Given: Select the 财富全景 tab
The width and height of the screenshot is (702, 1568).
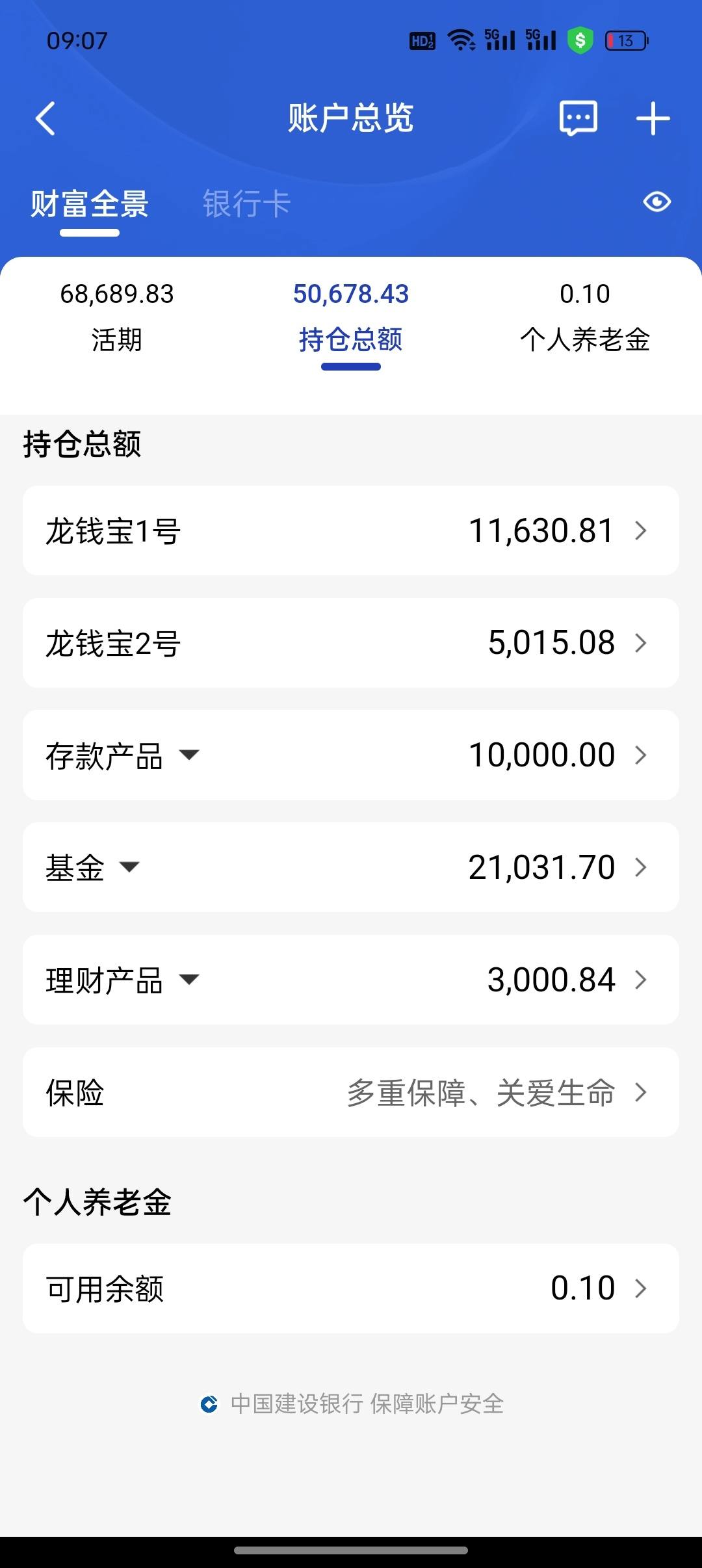Looking at the screenshot, I should tap(90, 203).
